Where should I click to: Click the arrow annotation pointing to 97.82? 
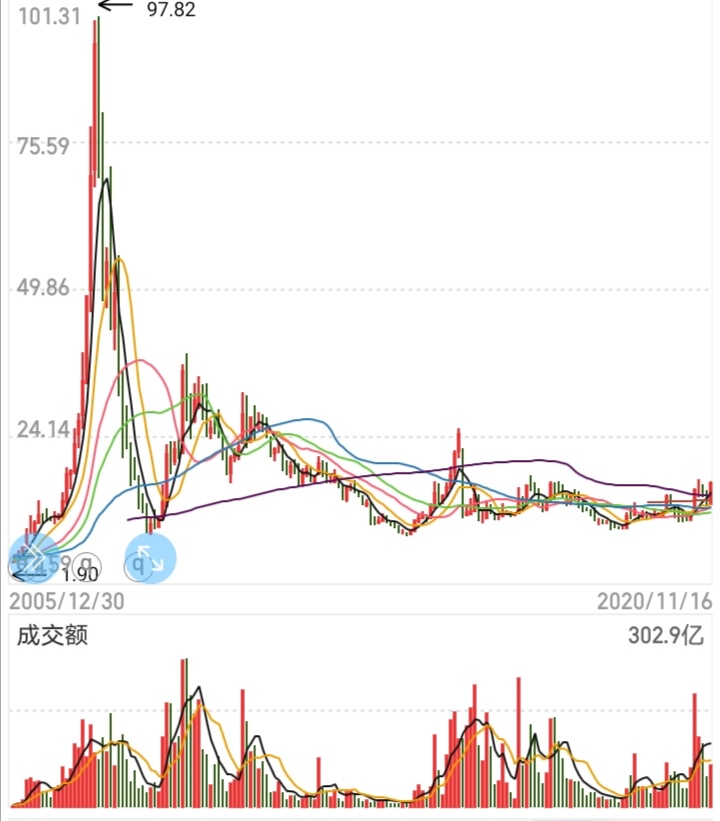click(118, 8)
